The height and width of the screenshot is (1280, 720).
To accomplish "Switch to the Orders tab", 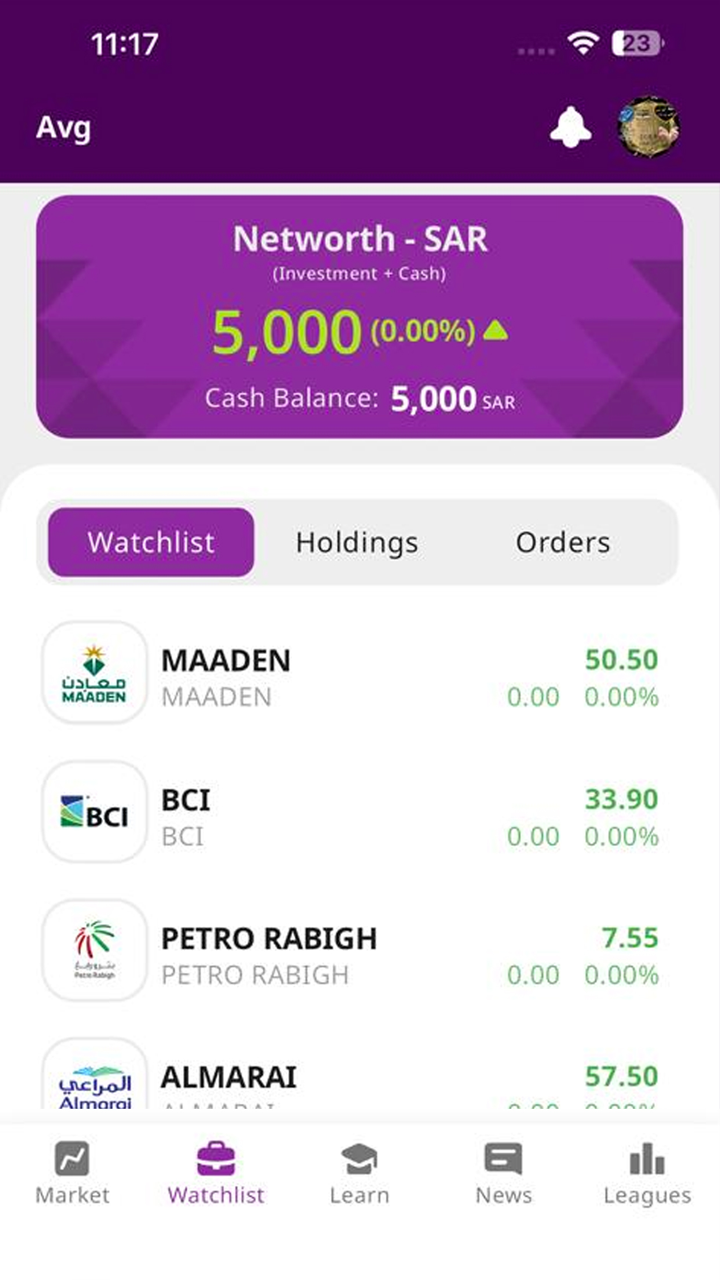I will tap(563, 542).
